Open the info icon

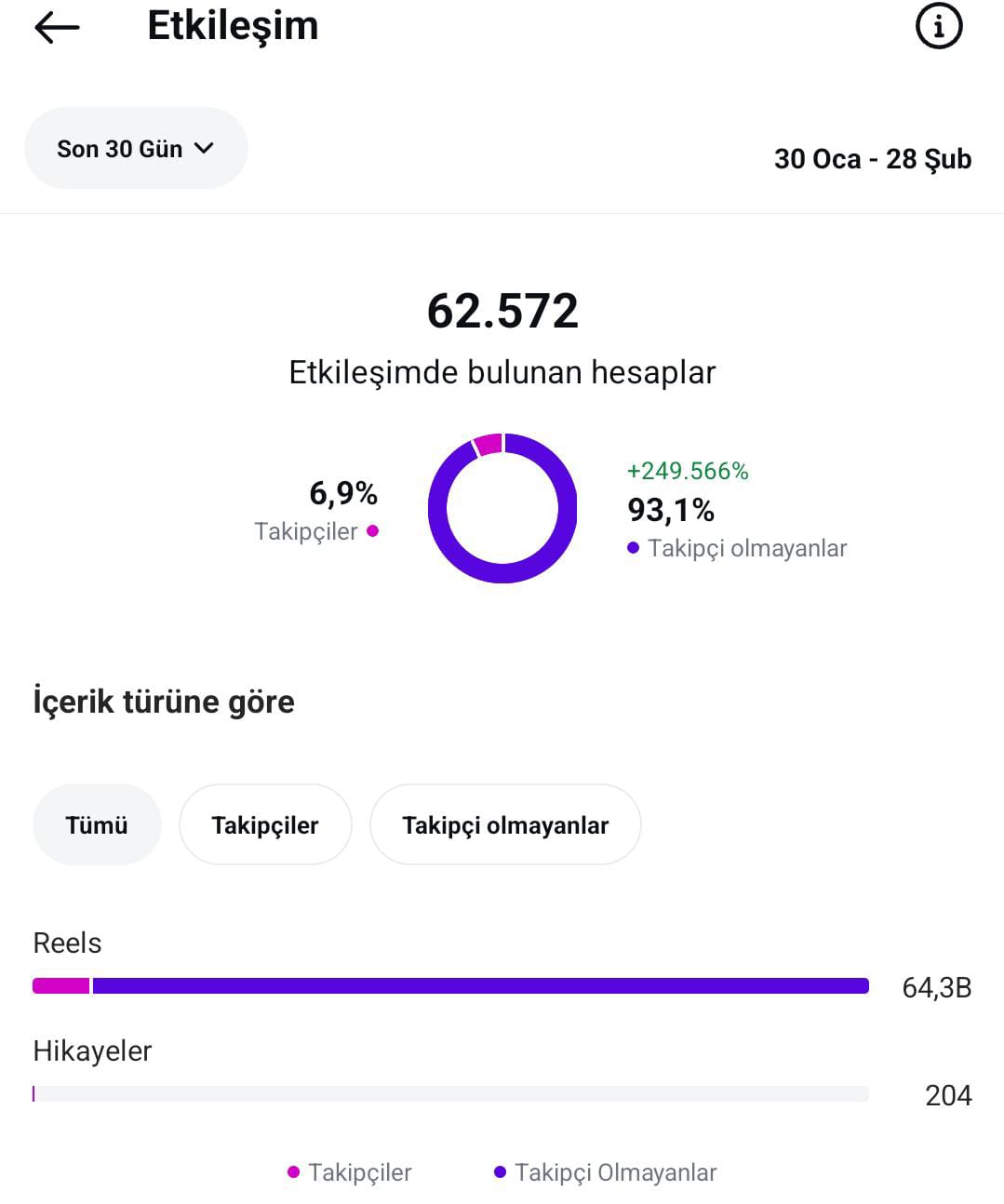[939, 27]
